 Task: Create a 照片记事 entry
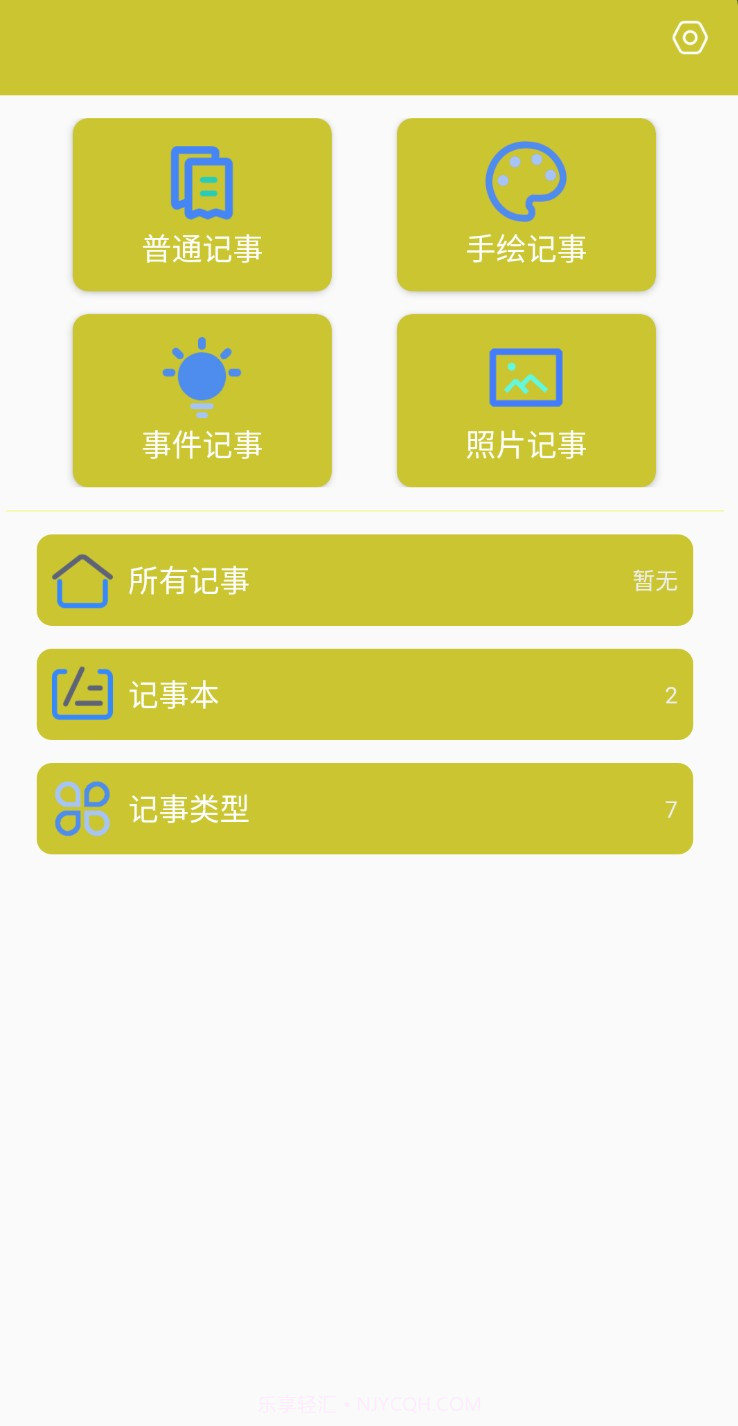526,400
